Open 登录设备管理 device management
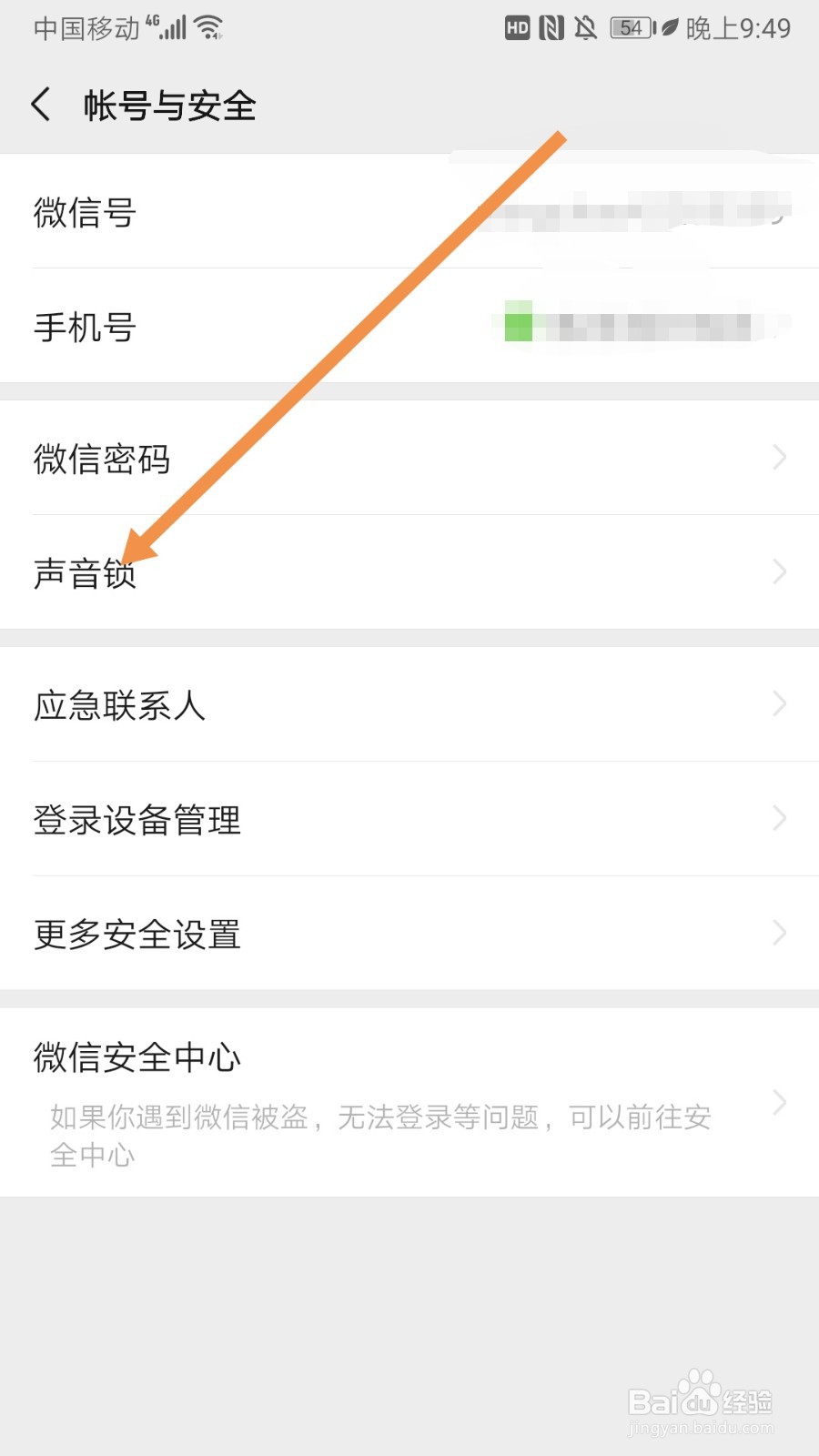Image resolution: width=819 pixels, height=1456 pixels. (137, 818)
